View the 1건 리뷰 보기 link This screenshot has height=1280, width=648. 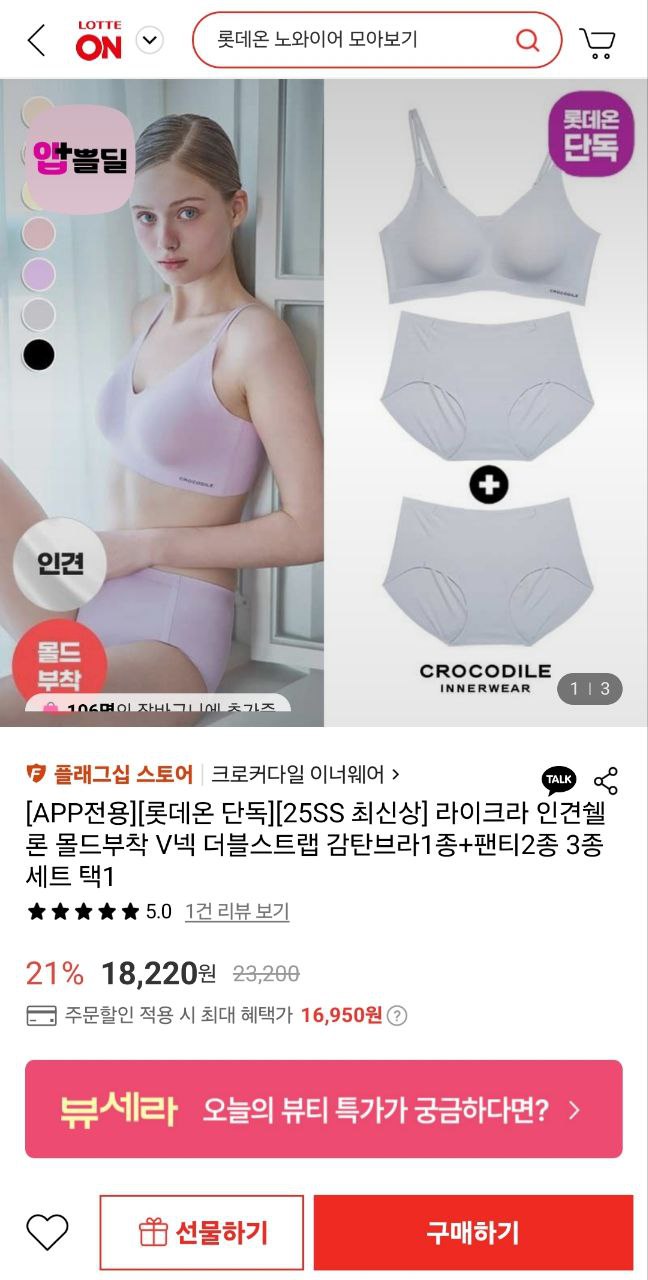237,911
